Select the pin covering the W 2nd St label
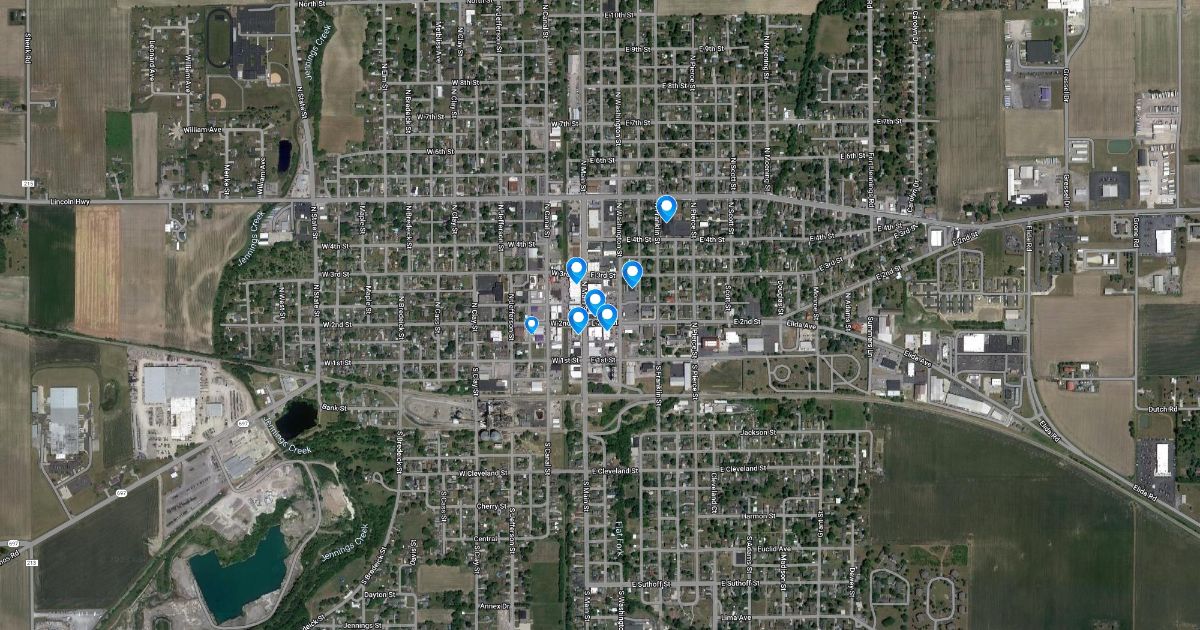The width and height of the screenshot is (1200, 630). pos(577,319)
